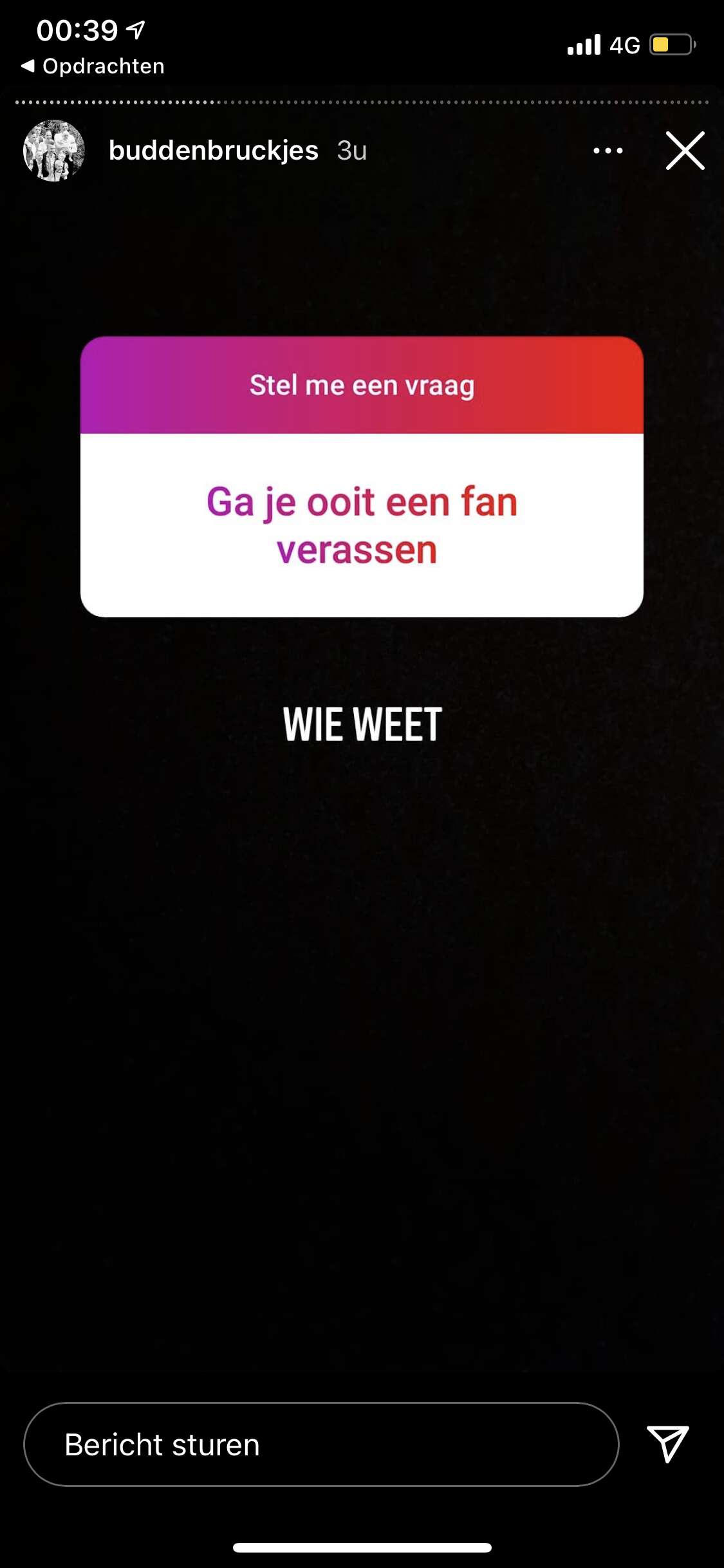Open the three-dot story options menu
This screenshot has height=1568, width=724.
(608, 151)
